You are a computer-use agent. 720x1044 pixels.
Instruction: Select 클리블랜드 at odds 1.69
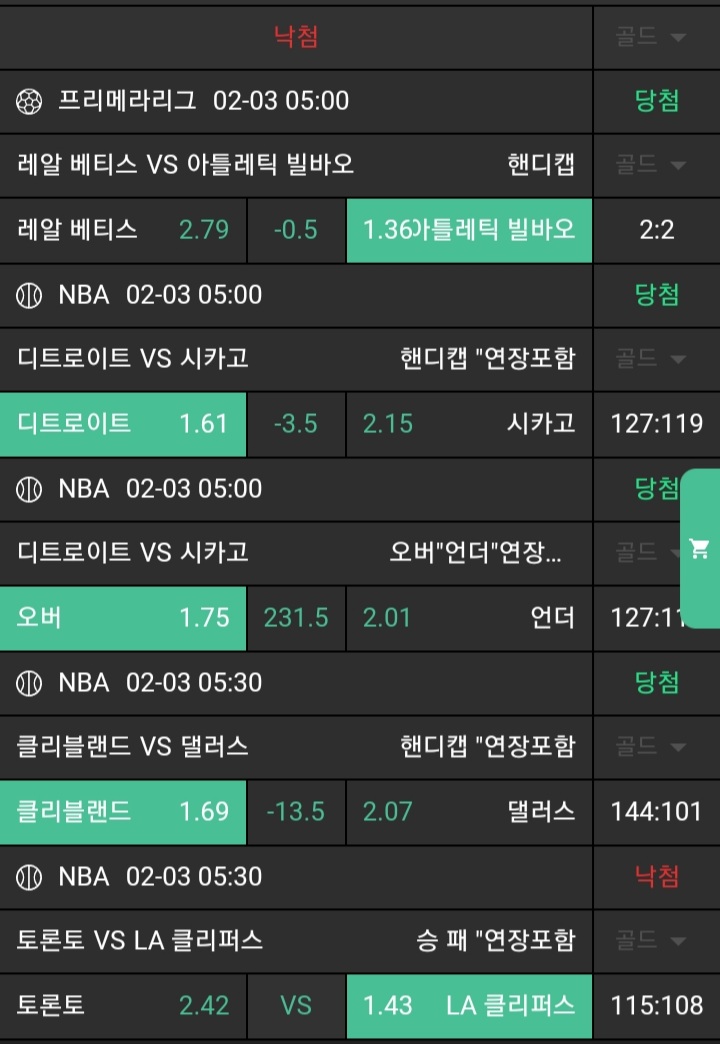(123, 812)
